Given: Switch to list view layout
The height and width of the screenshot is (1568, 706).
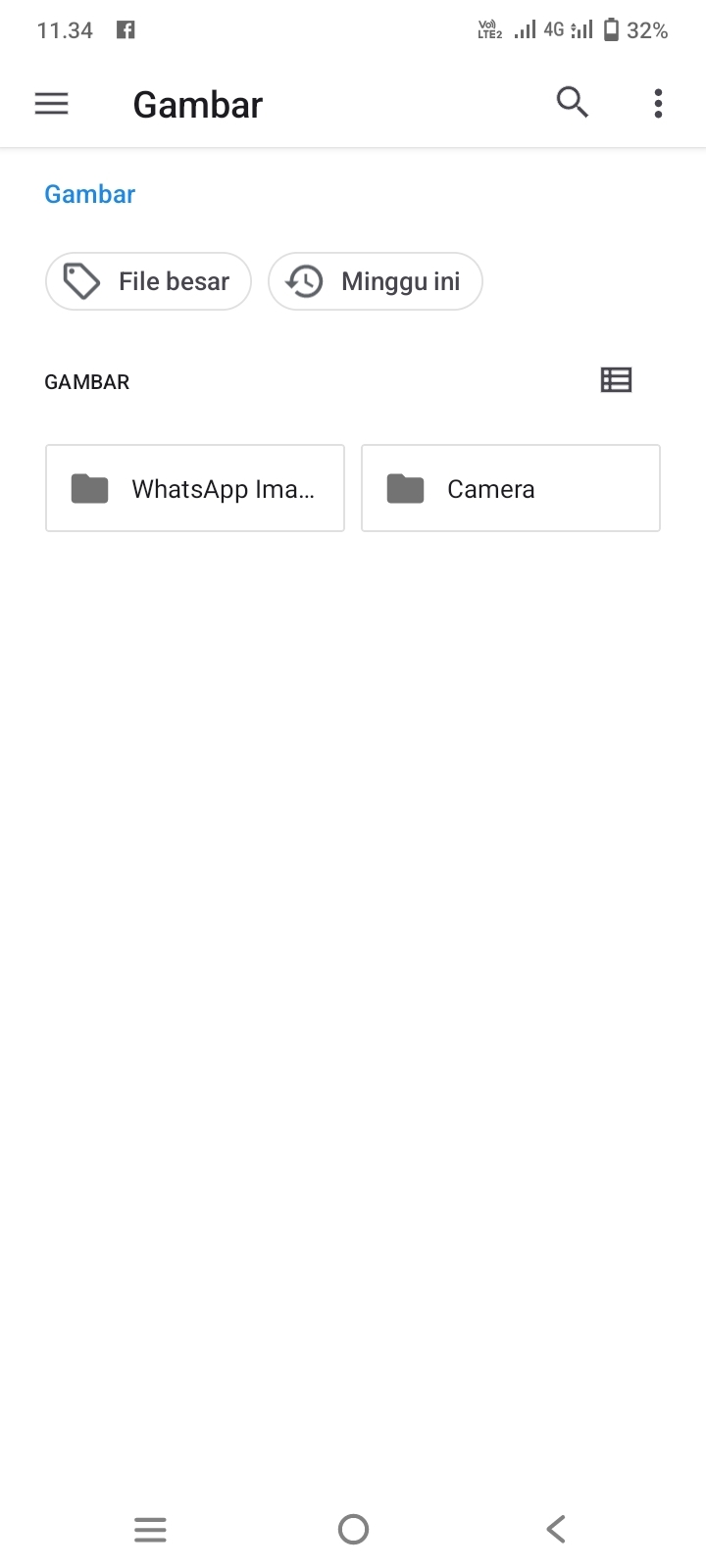Looking at the screenshot, I should click(x=616, y=380).
